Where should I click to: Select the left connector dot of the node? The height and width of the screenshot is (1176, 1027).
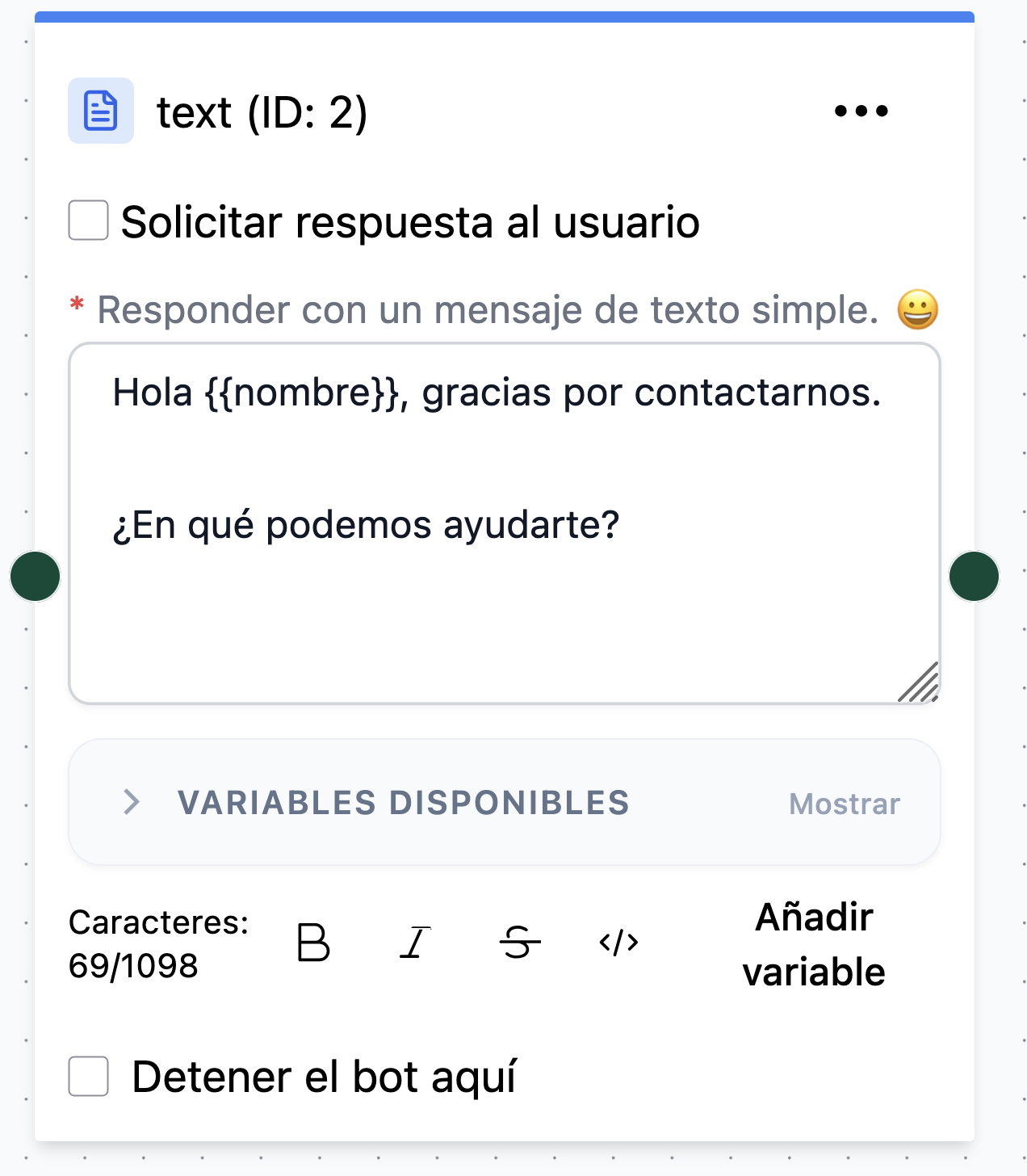35,577
